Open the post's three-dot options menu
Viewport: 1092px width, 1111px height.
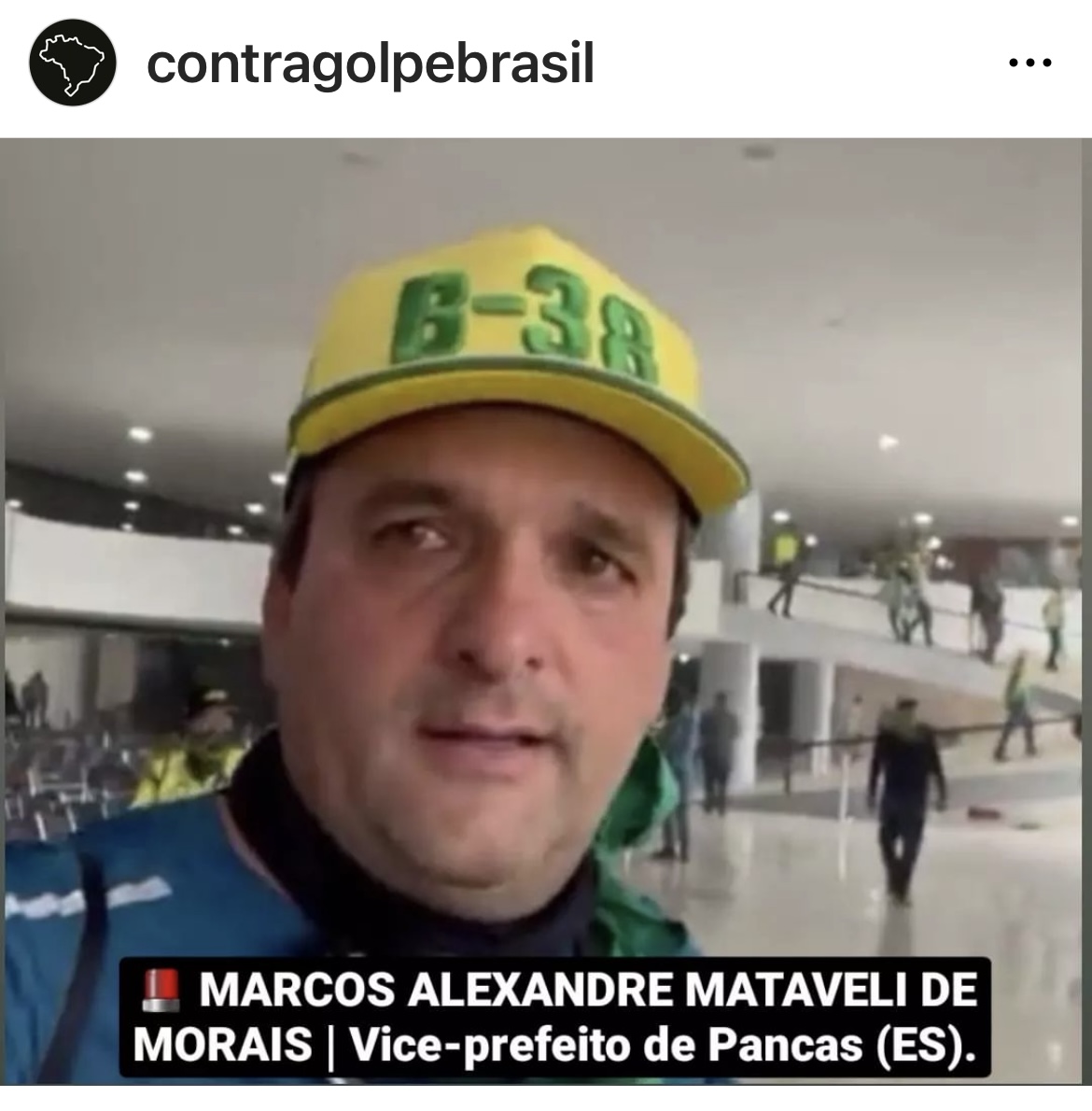pyautogui.click(x=1031, y=63)
